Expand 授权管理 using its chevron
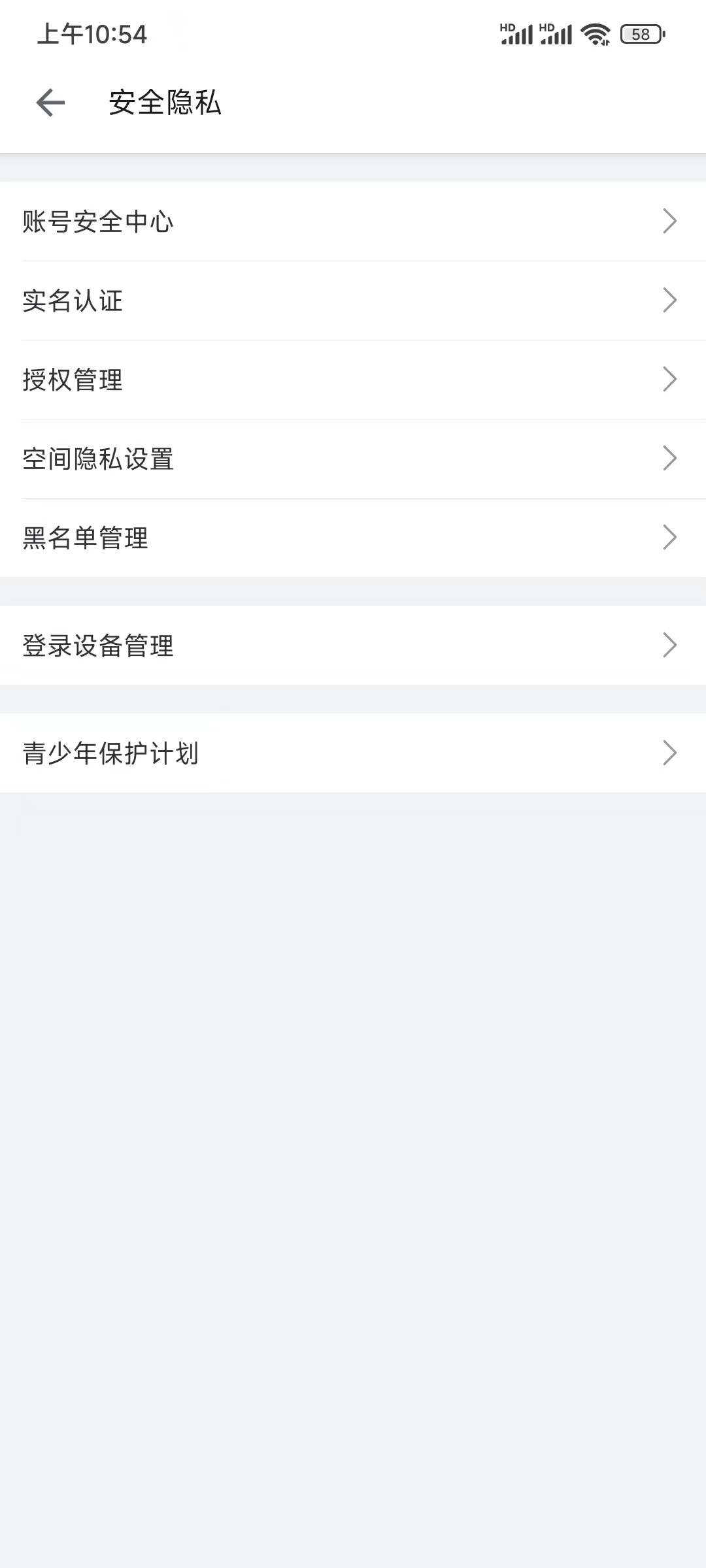This screenshot has width=706, height=1568. [x=669, y=379]
